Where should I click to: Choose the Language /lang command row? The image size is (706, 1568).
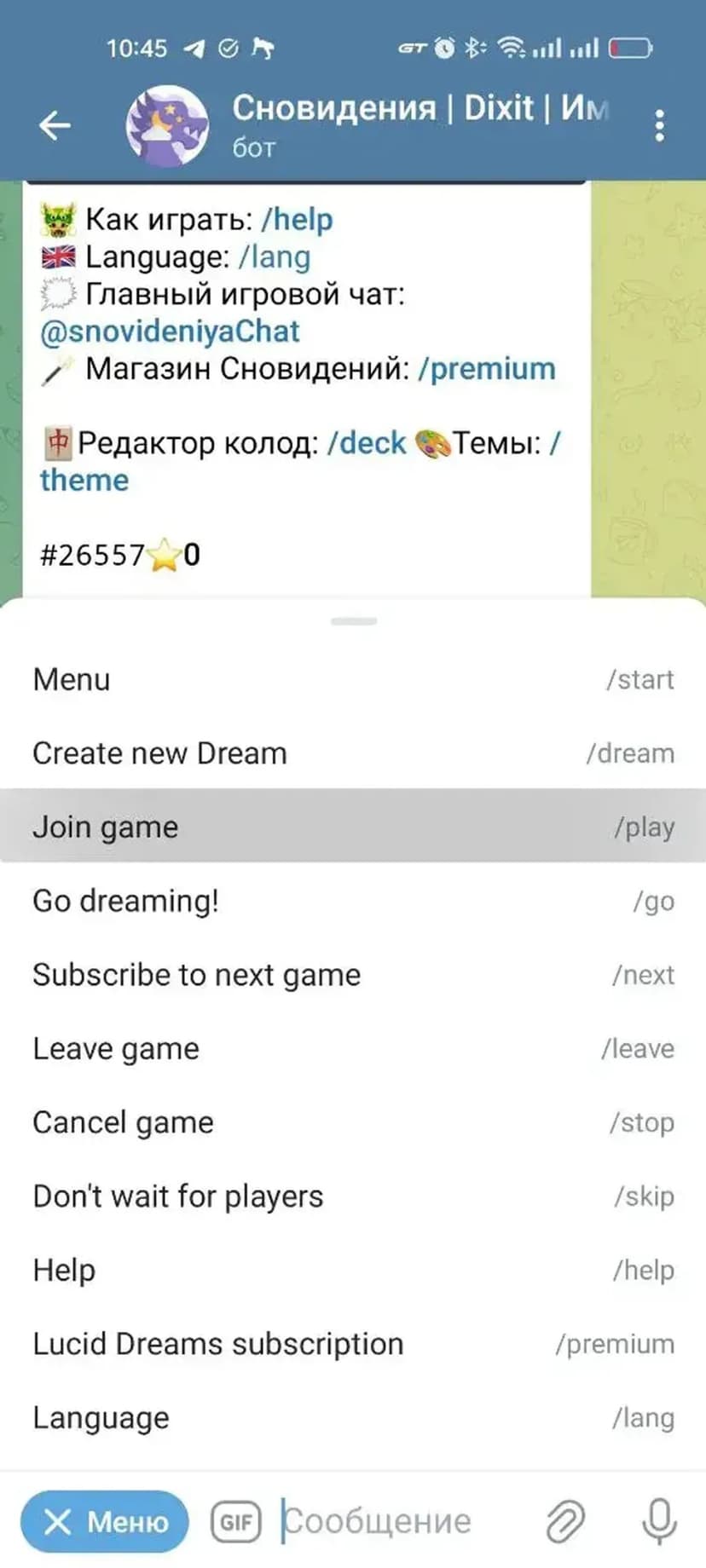[353, 1418]
